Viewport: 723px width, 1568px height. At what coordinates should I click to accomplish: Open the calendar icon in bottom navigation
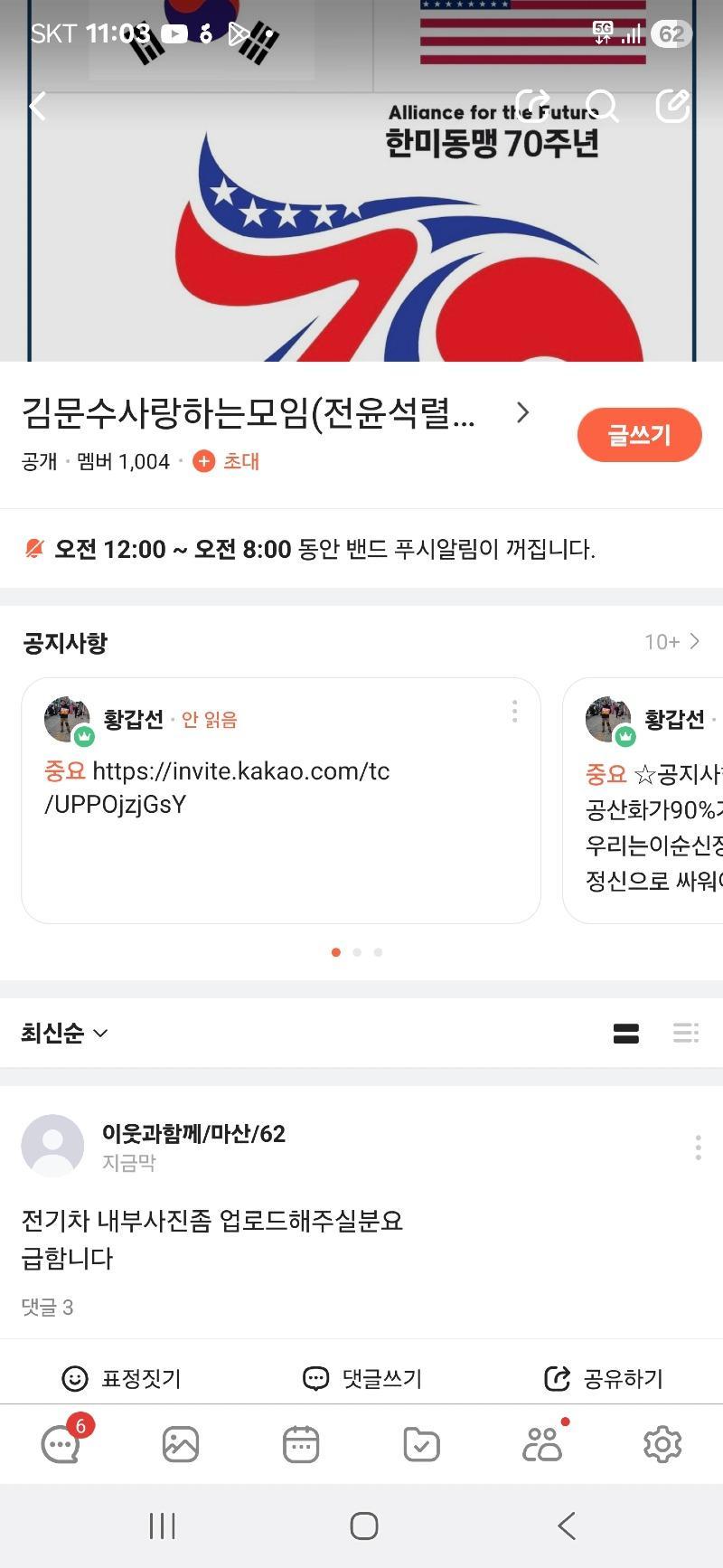[x=302, y=1444]
